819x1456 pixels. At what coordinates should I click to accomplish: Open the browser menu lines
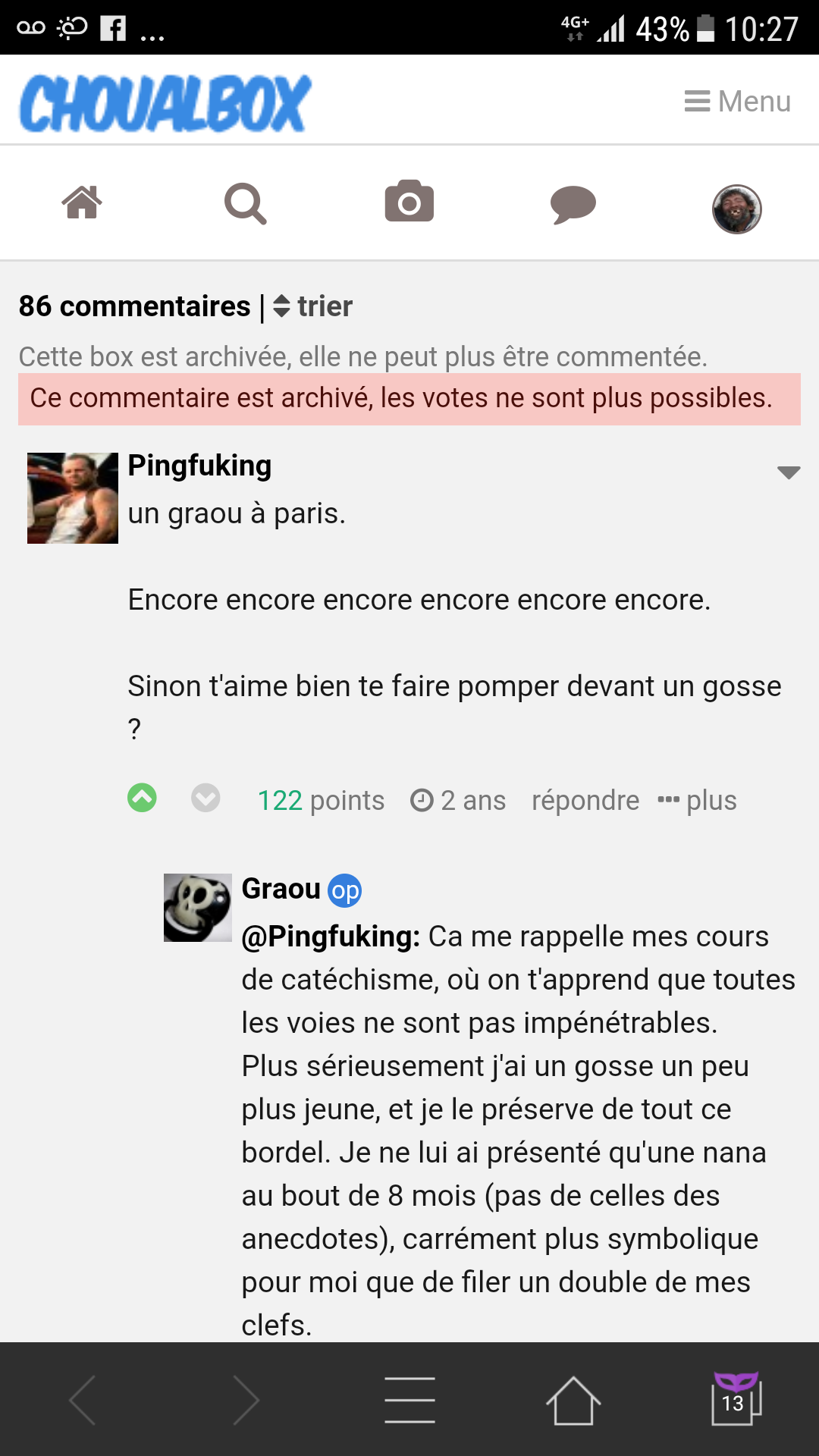pos(409,1400)
